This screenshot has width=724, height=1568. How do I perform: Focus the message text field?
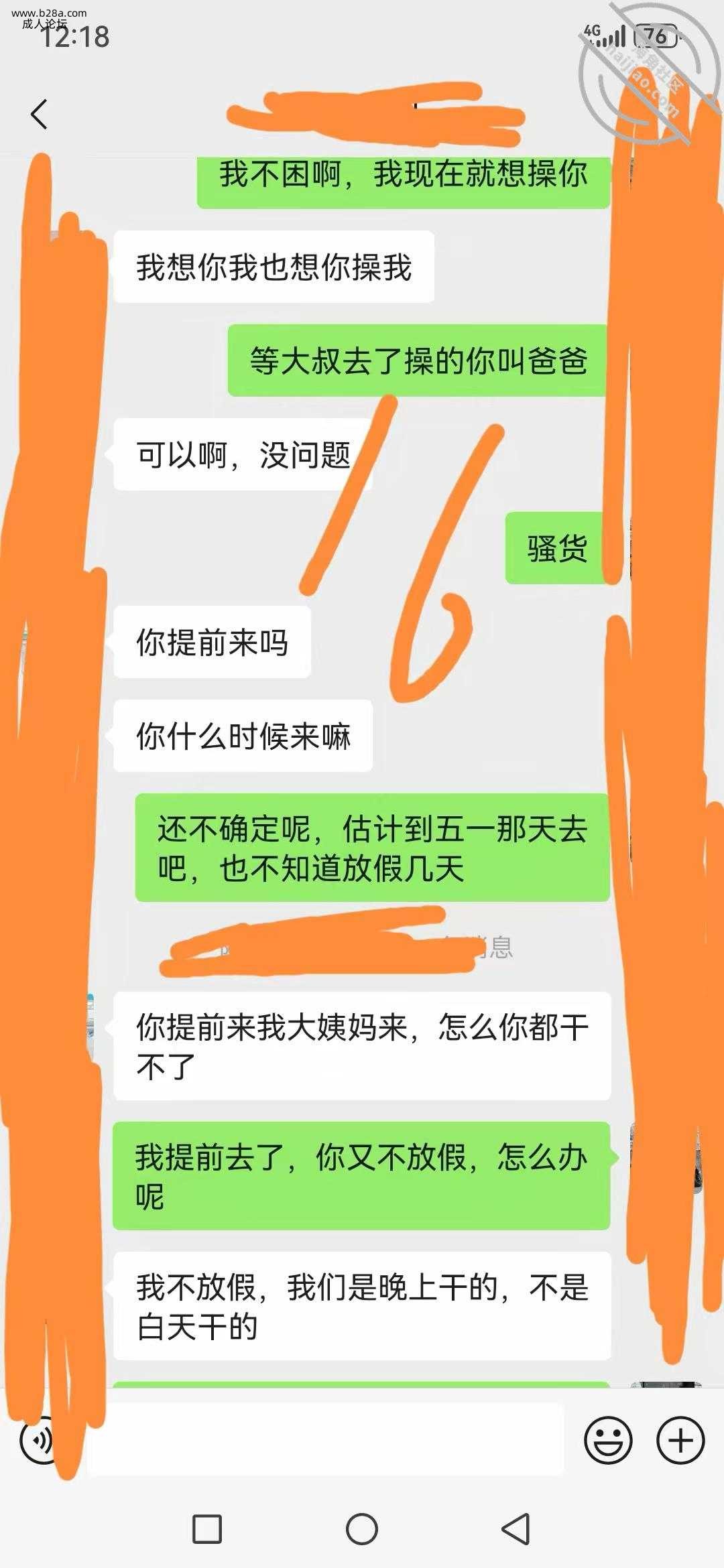(325, 1440)
